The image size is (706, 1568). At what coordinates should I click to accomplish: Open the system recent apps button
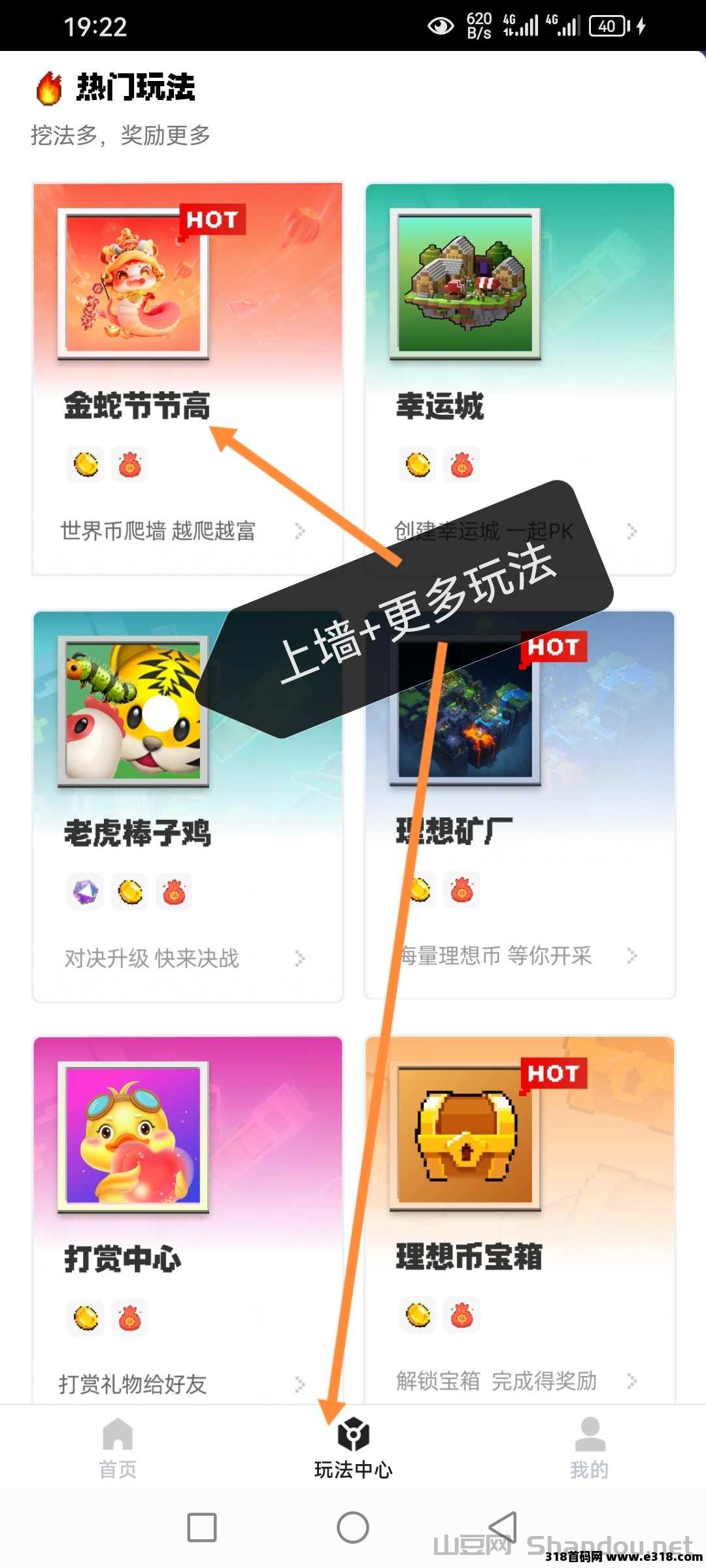pos(201,1527)
